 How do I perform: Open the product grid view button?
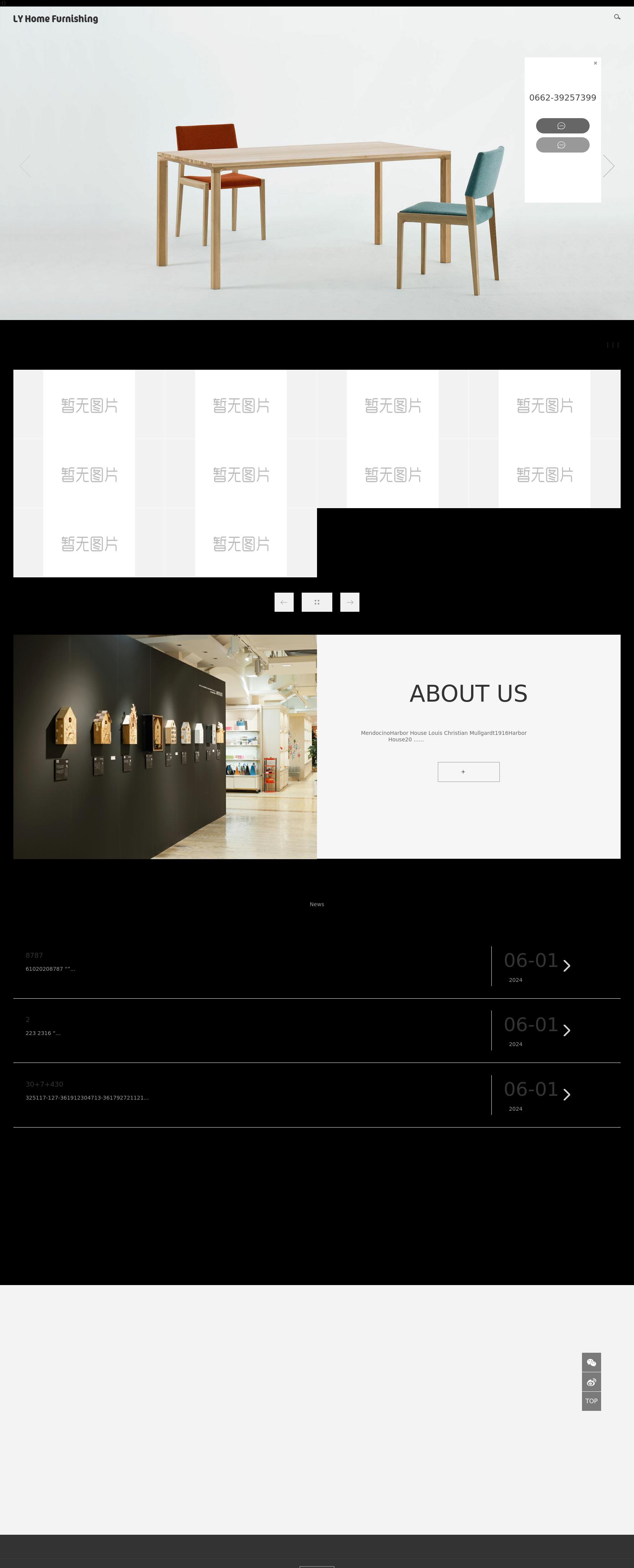[x=317, y=602]
